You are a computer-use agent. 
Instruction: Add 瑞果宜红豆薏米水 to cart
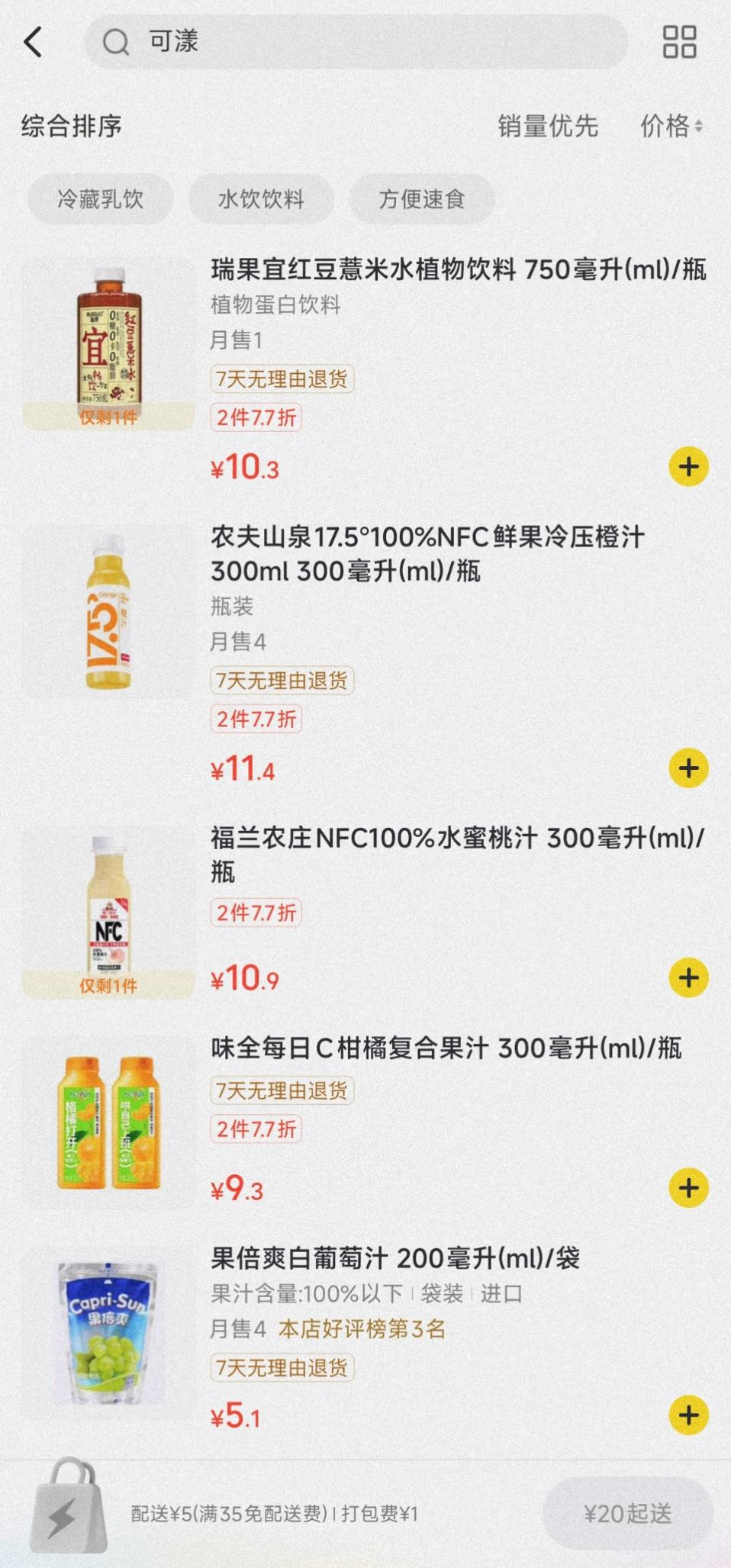(688, 467)
